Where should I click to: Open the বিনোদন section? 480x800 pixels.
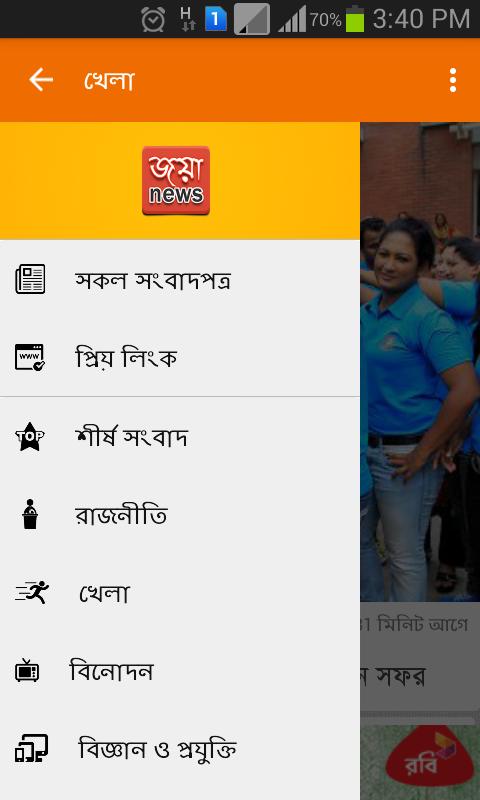pyautogui.click(x=180, y=671)
